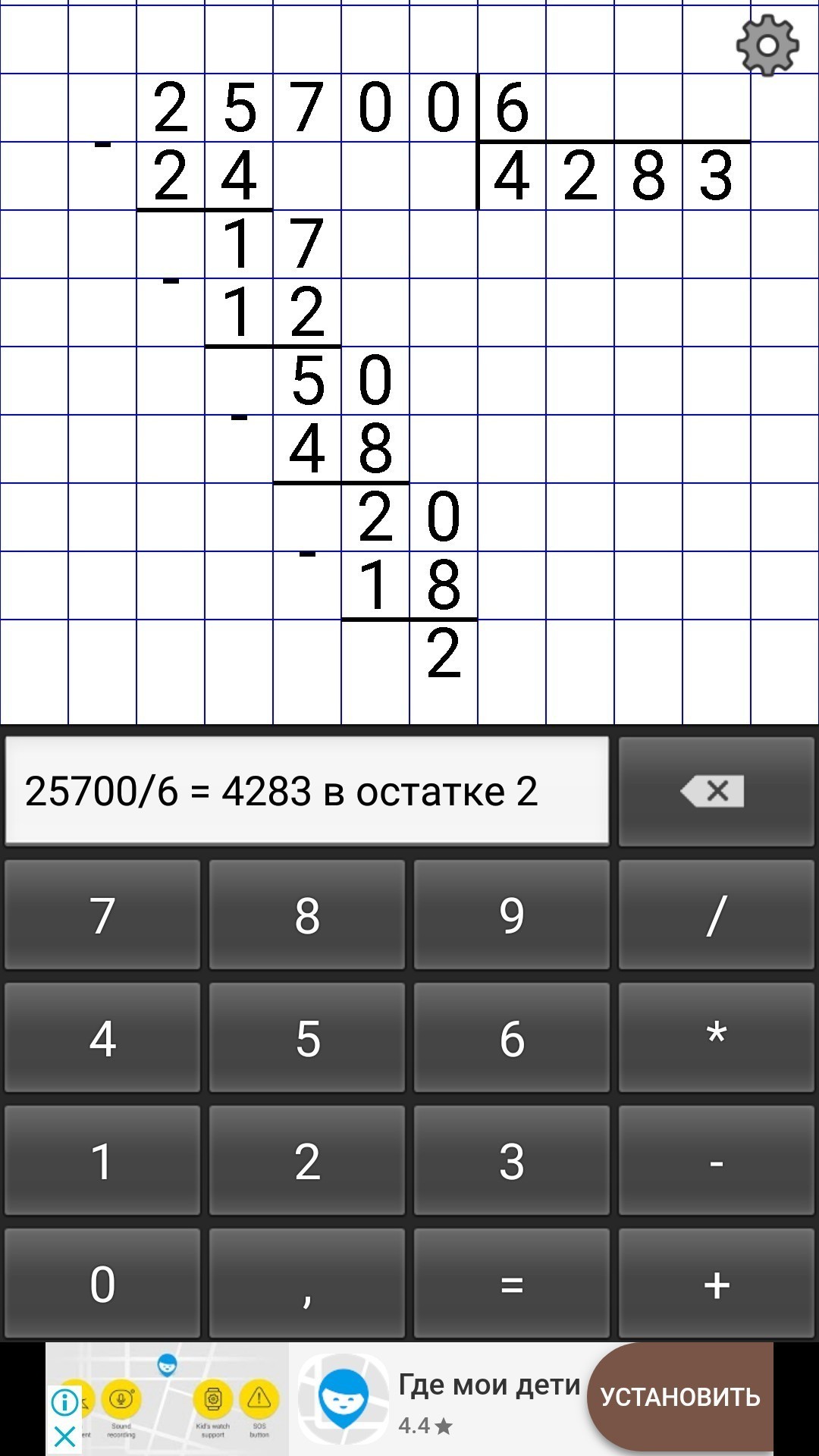This screenshot has width=819, height=1456.
Task: Tap the expression input field
Action: click(x=307, y=791)
